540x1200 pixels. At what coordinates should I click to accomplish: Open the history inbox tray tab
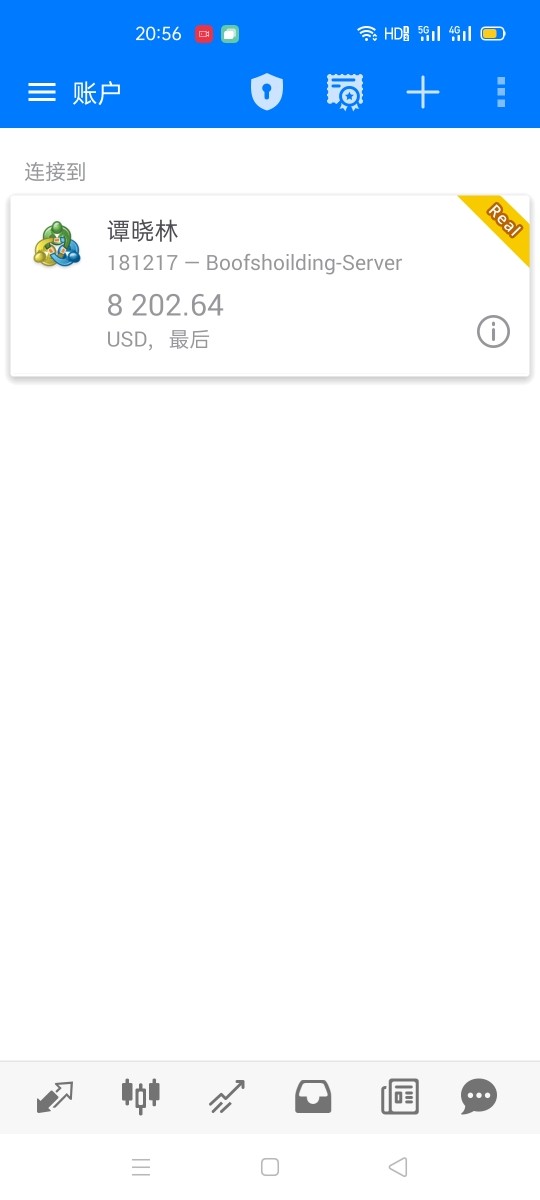point(313,1097)
